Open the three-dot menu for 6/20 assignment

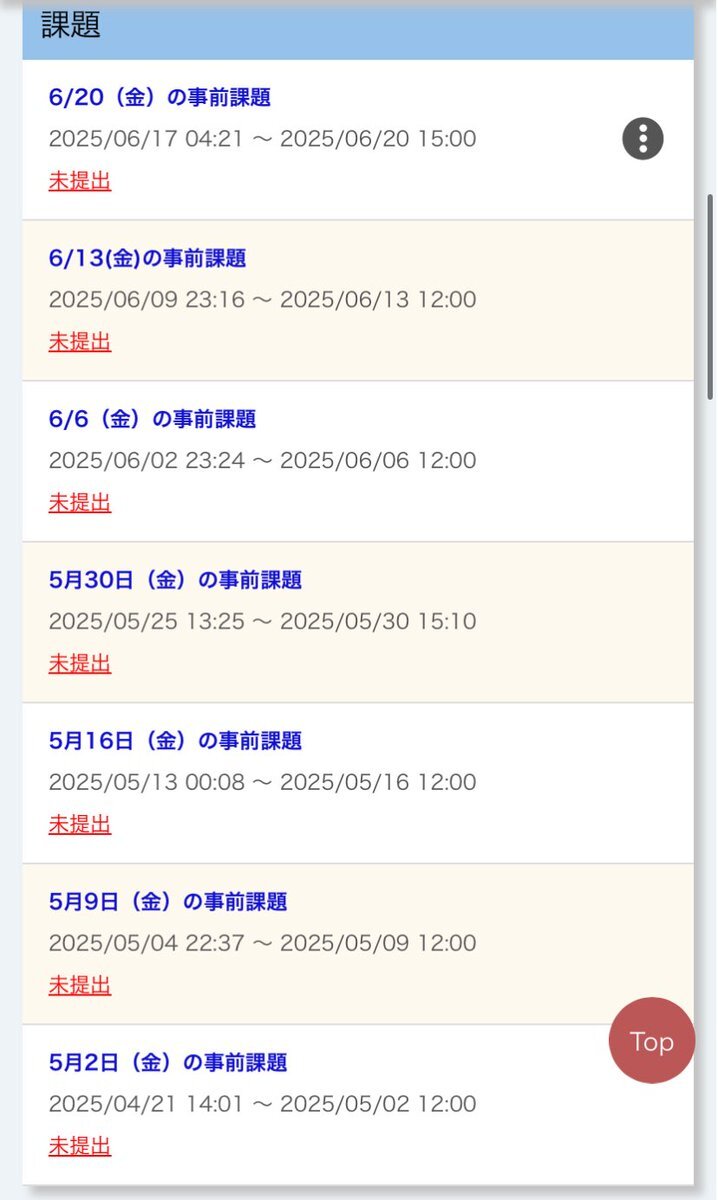(x=643, y=138)
